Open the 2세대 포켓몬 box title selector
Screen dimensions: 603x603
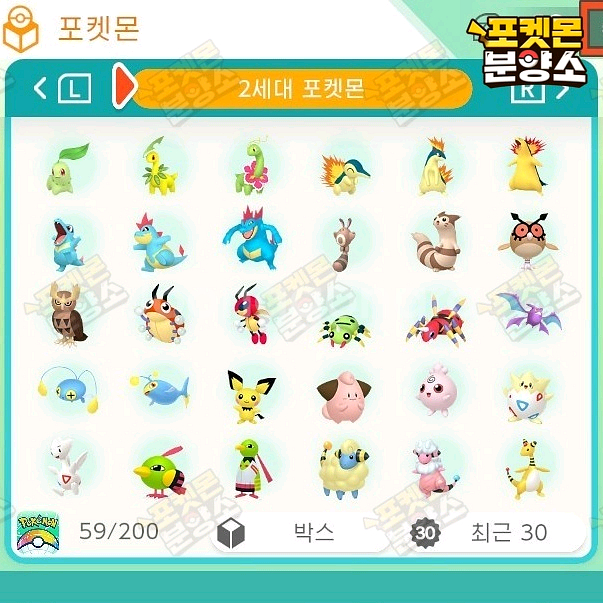300,89
